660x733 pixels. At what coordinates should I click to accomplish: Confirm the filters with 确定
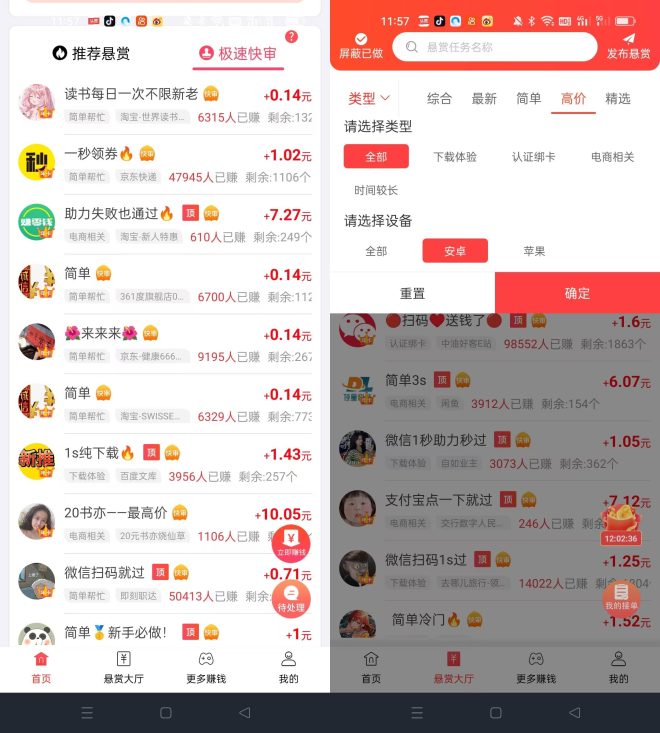577,293
